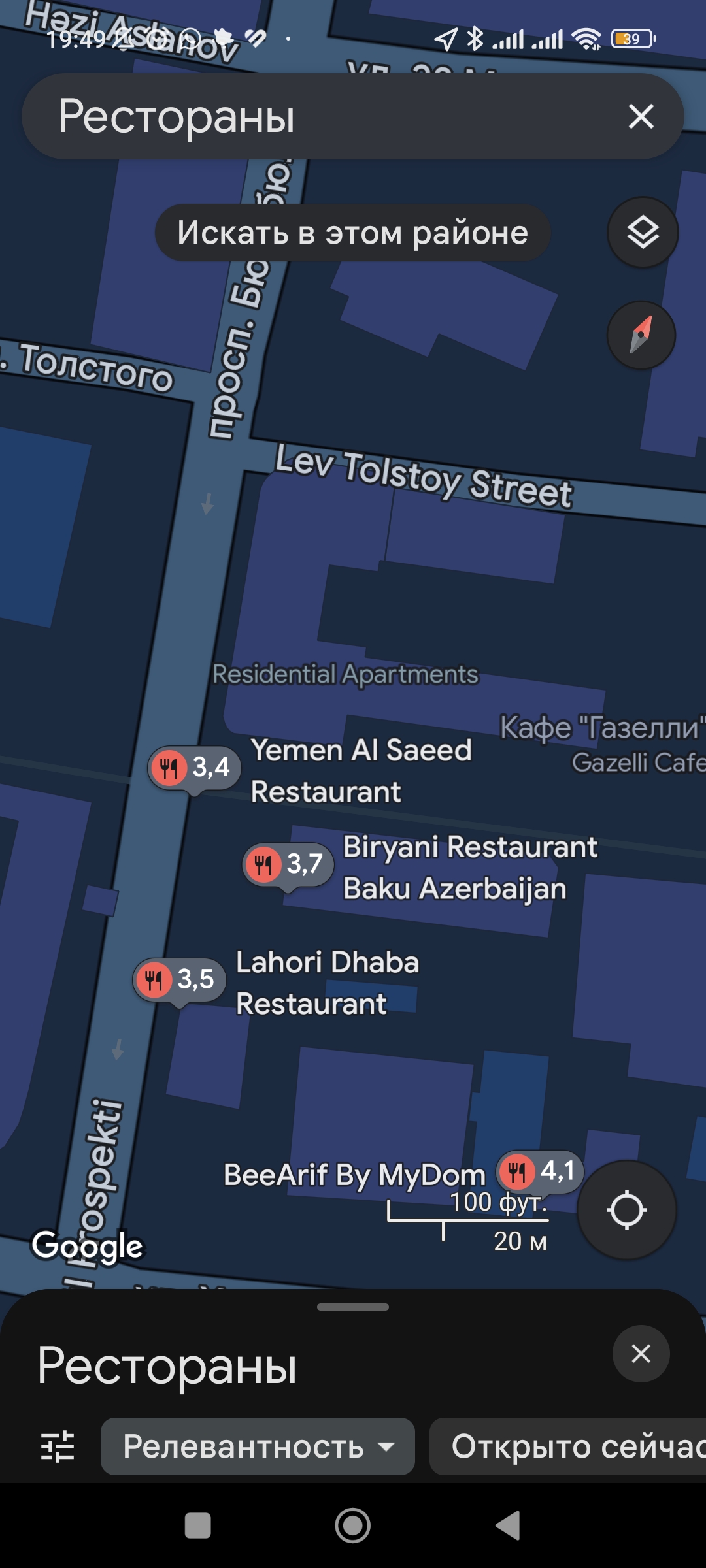Clear the Рестораны search query
This screenshot has width=706, height=1568.
[x=641, y=117]
